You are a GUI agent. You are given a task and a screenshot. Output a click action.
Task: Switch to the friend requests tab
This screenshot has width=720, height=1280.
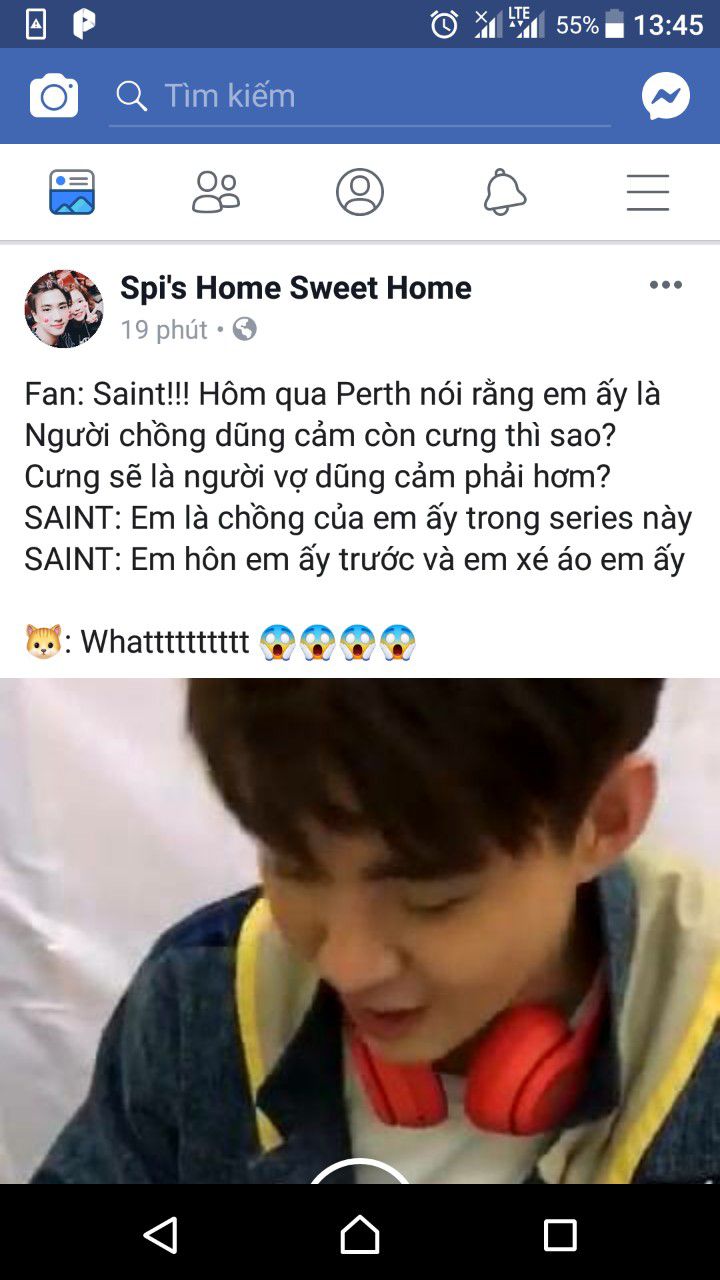pos(216,192)
